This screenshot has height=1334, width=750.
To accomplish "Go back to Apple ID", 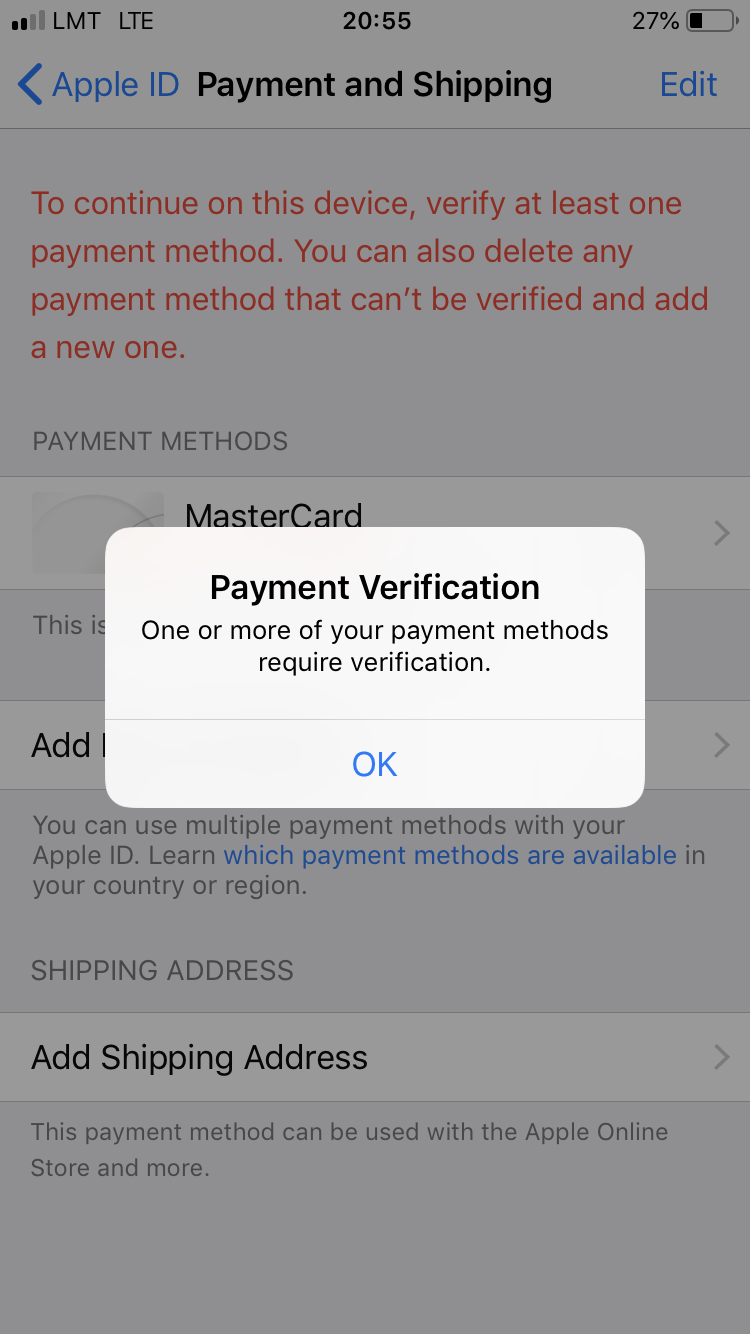I will tap(98, 85).
